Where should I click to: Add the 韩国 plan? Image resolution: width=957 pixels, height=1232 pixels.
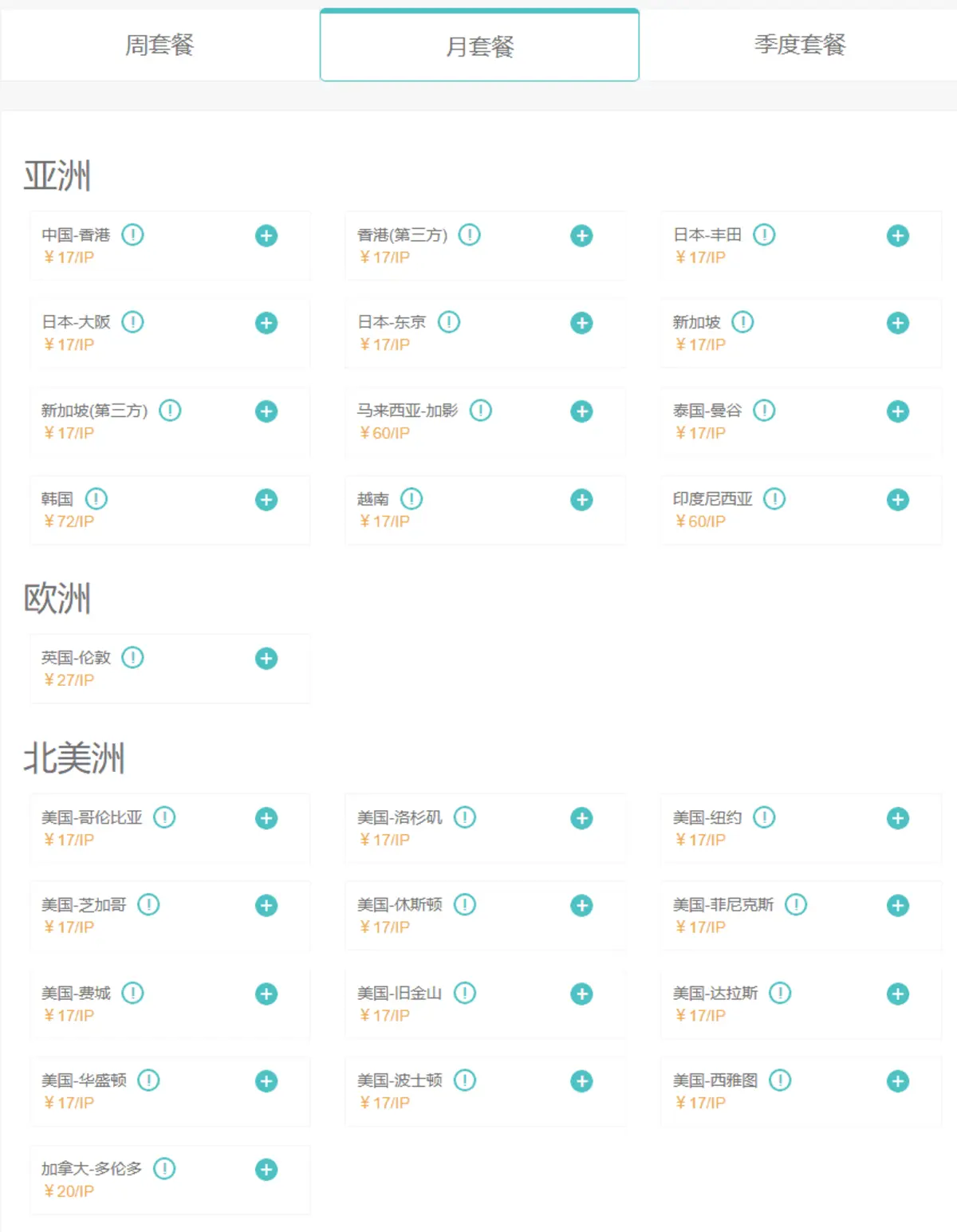click(266, 501)
